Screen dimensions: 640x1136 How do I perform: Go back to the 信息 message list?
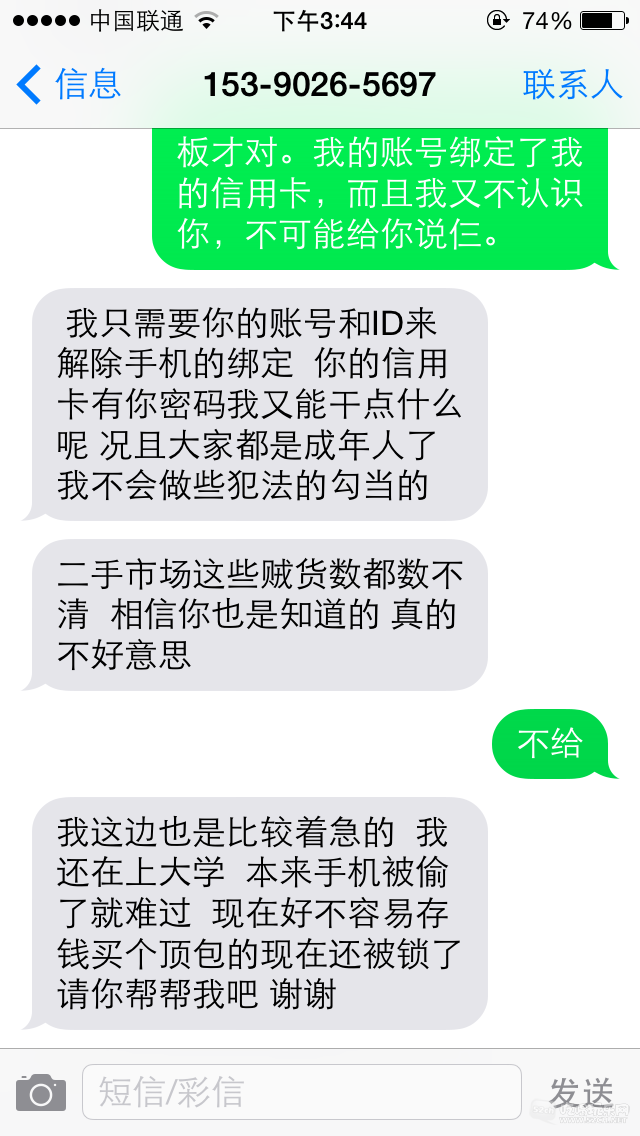tap(68, 85)
